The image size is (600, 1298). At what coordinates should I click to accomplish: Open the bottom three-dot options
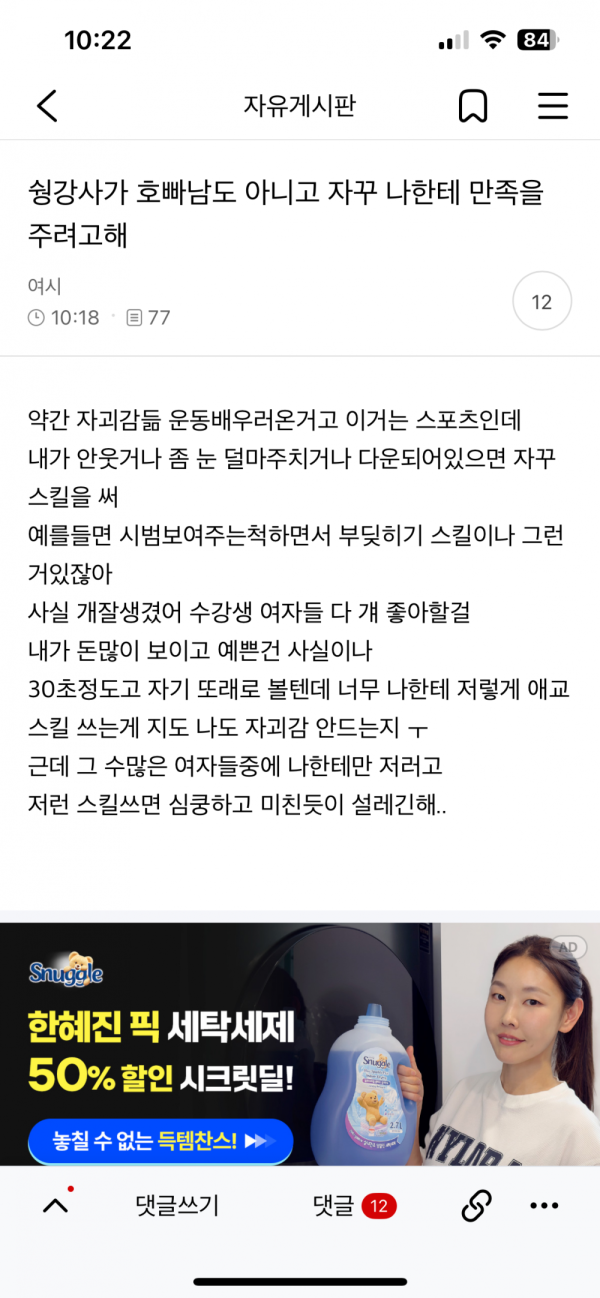click(544, 1207)
